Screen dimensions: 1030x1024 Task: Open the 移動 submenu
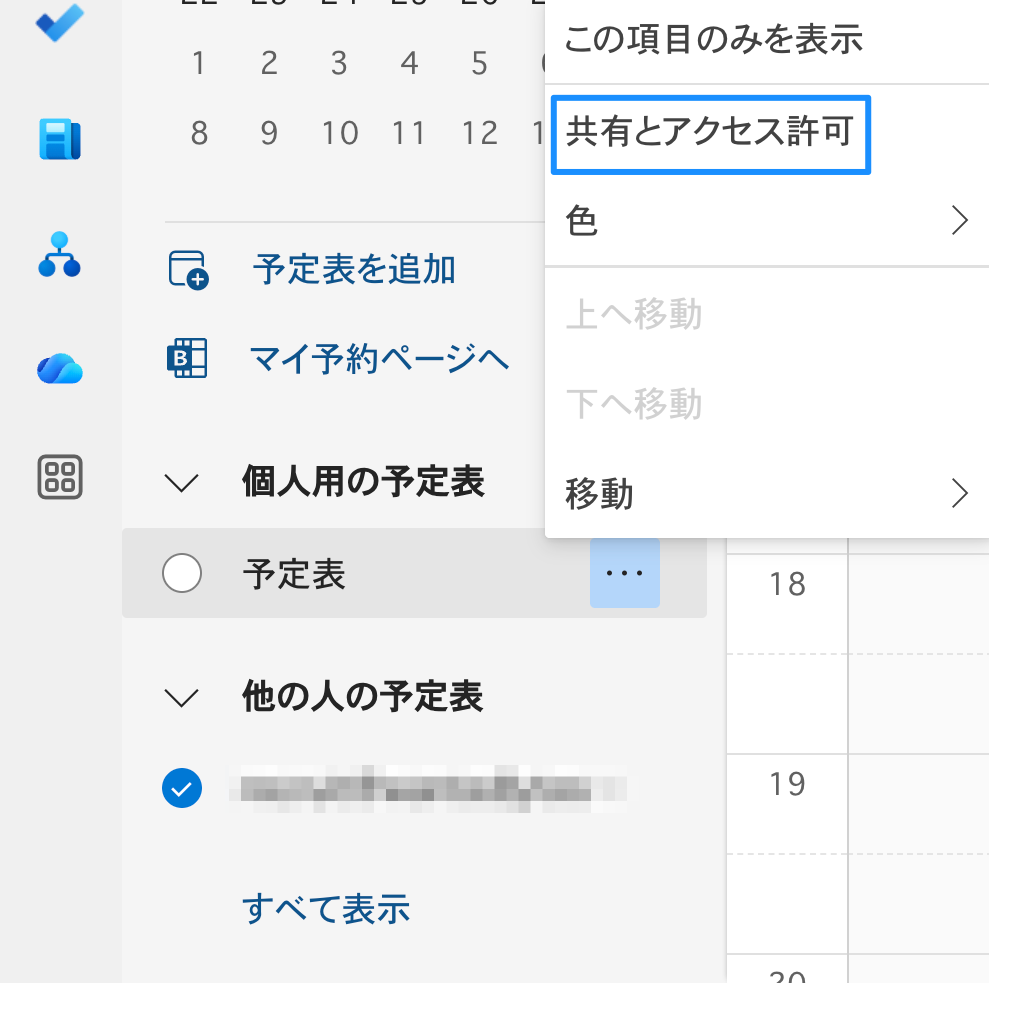pyautogui.click(x=765, y=494)
